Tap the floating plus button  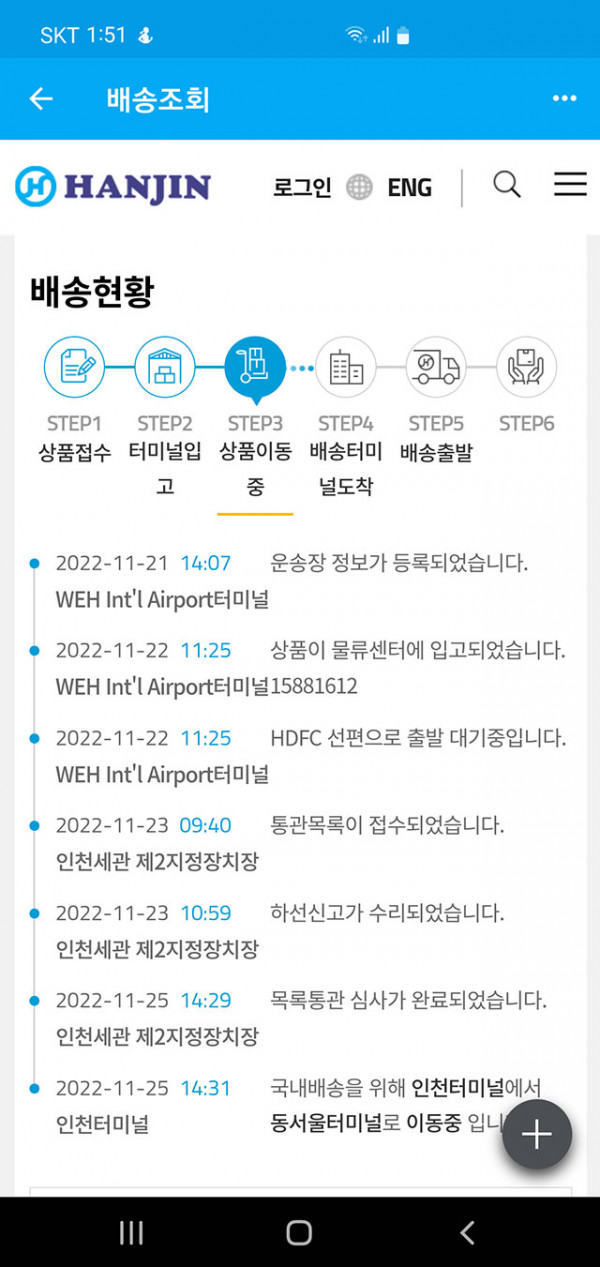[537, 1135]
